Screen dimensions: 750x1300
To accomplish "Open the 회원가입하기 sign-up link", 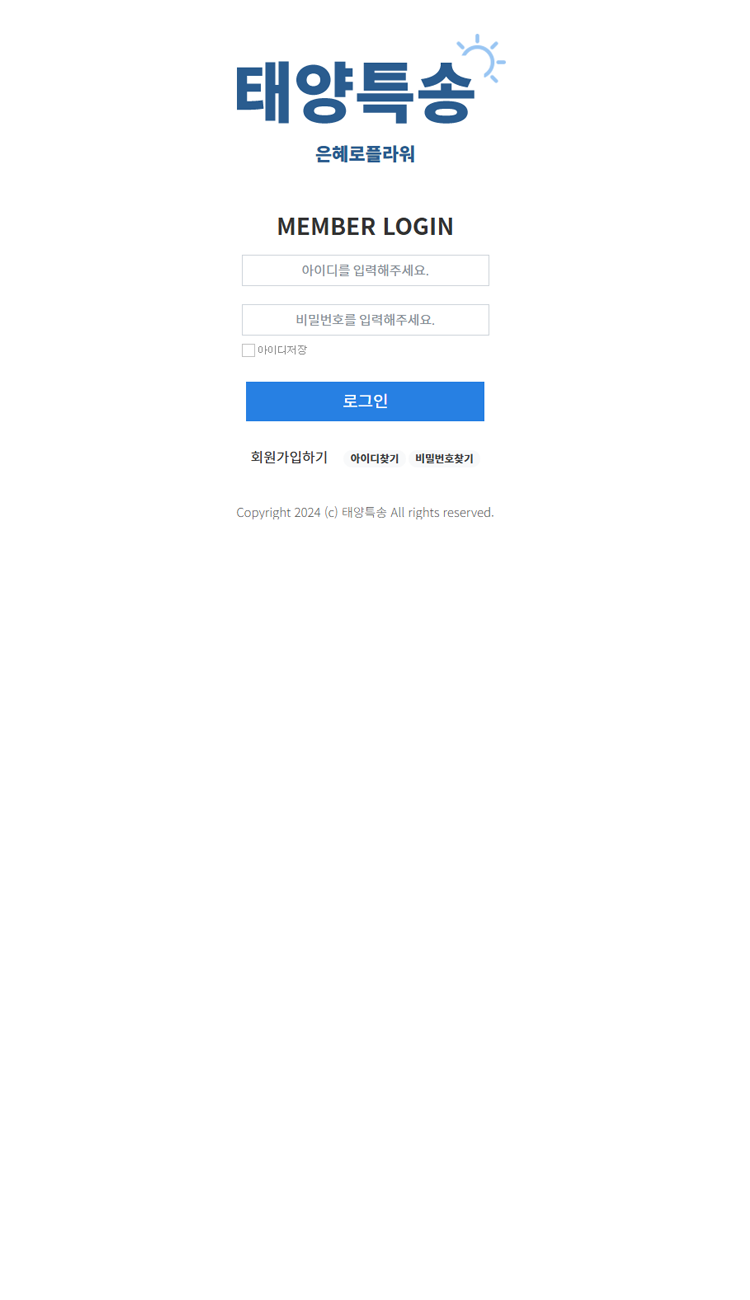I will [289, 457].
